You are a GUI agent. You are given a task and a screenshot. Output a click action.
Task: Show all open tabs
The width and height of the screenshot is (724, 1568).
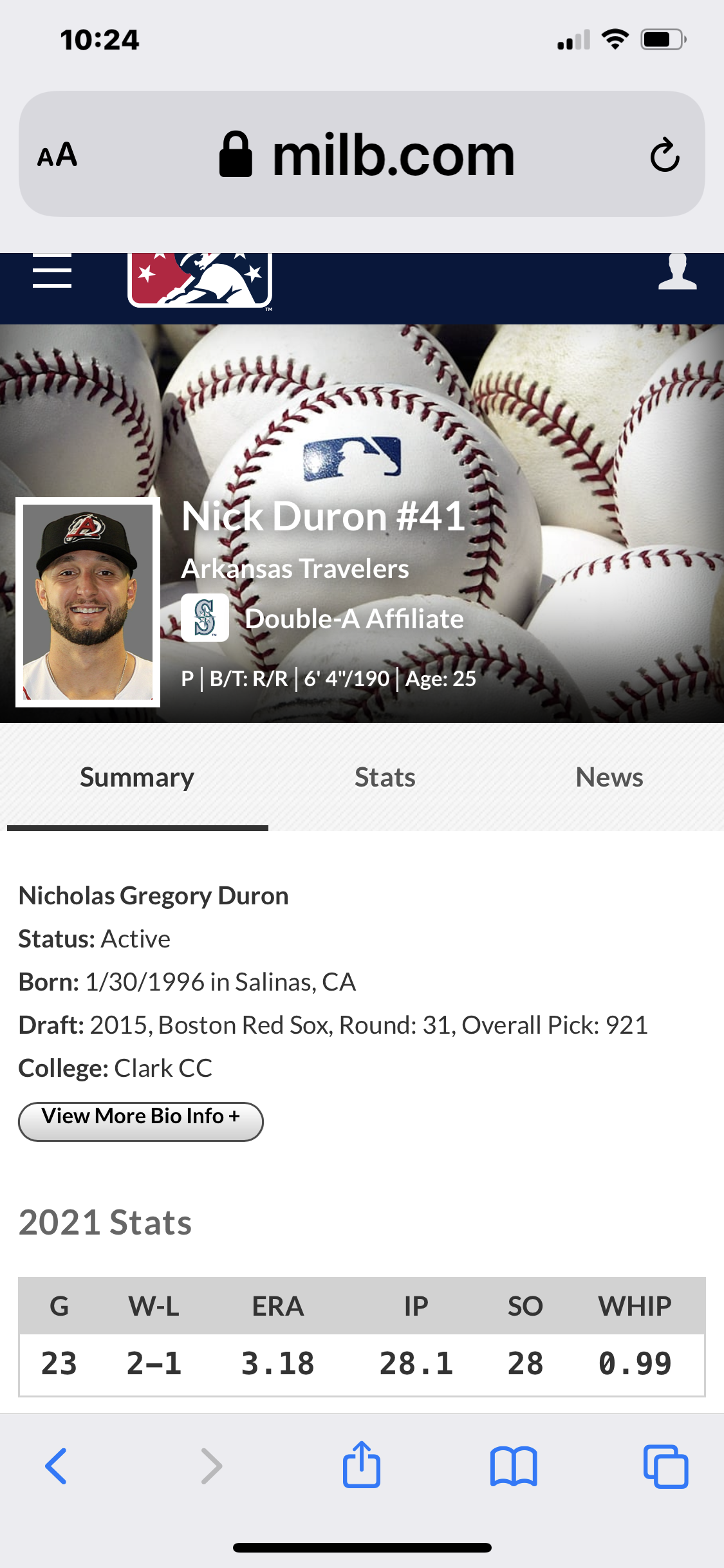click(x=666, y=1466)
